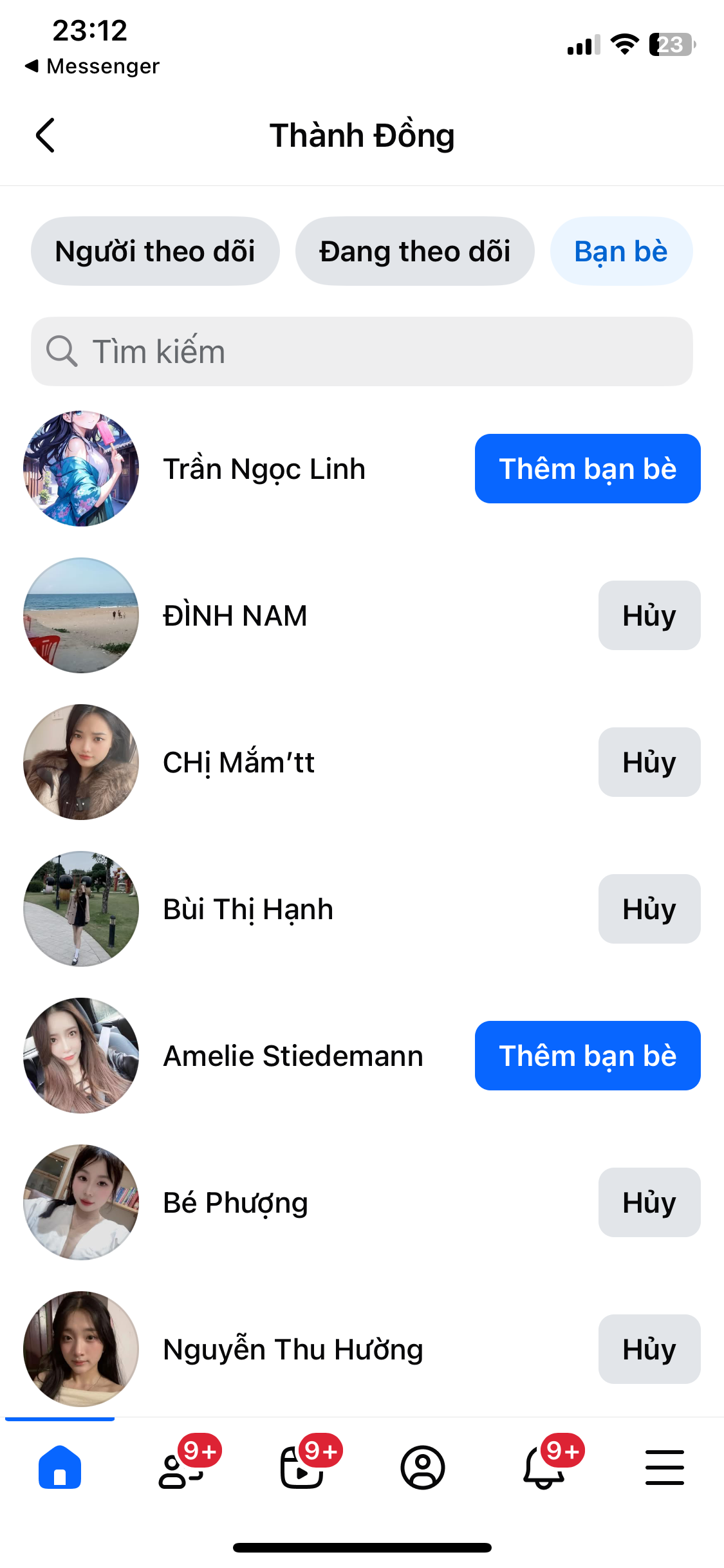Open the Video tab in the bottom bar
Screen dimensions: 724x1568
point(302,1468)
